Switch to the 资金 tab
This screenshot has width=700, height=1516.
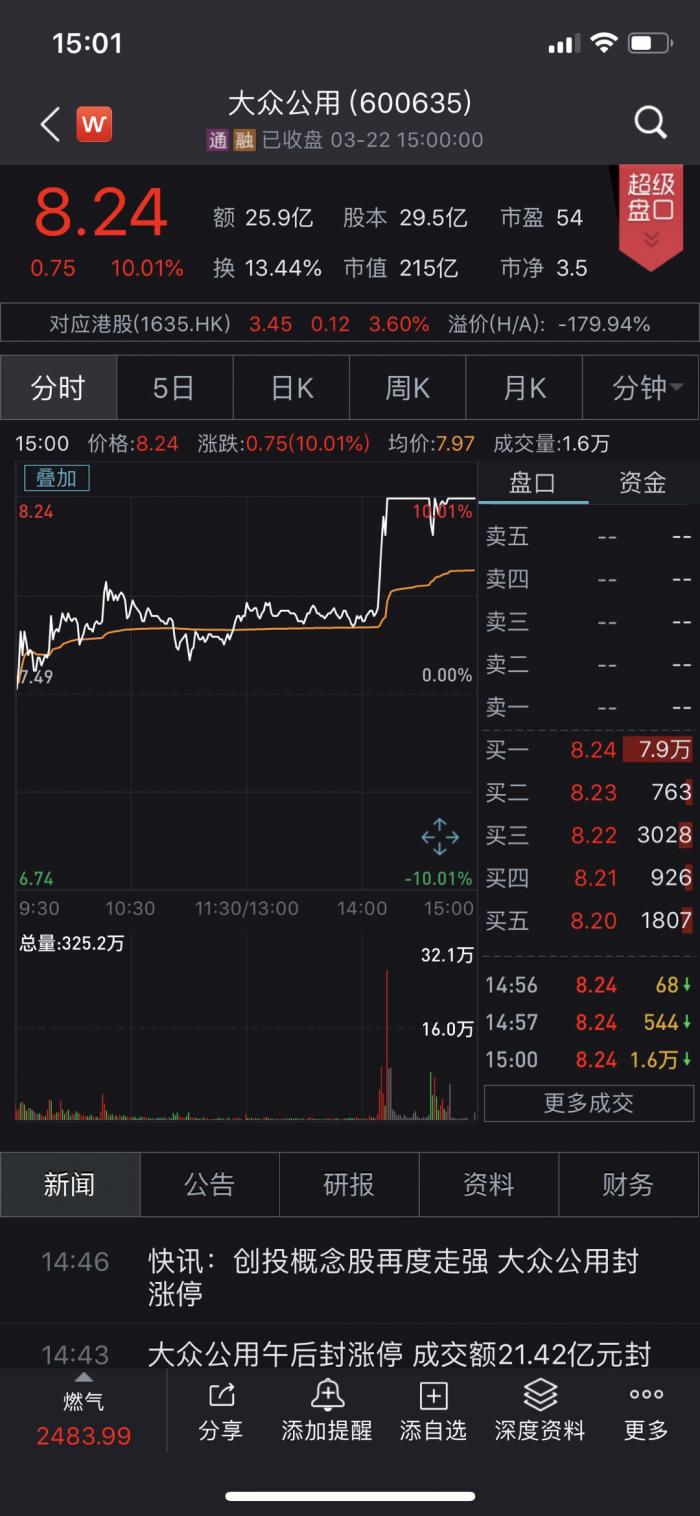coord(642,483)
